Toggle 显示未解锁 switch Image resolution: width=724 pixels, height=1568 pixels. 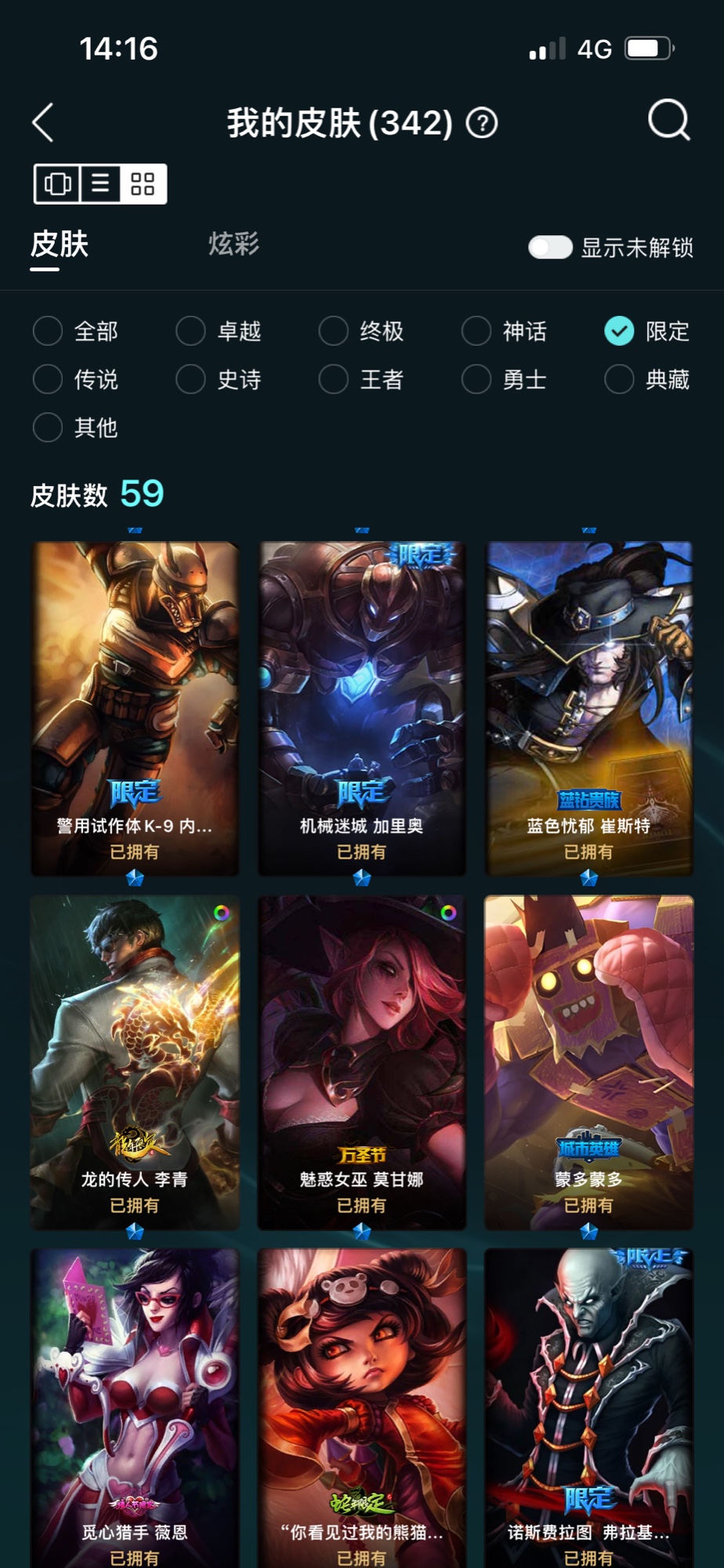tap(550, 248)
